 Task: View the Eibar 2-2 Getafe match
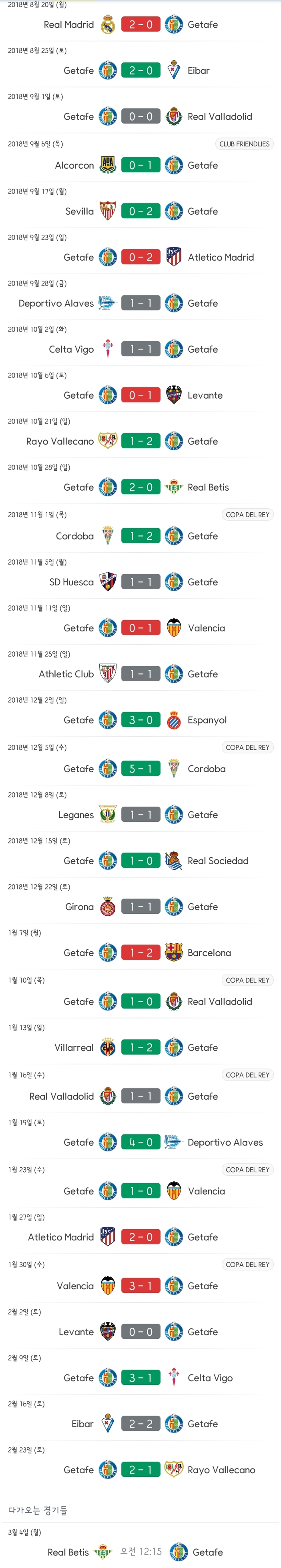point(140,1424)
